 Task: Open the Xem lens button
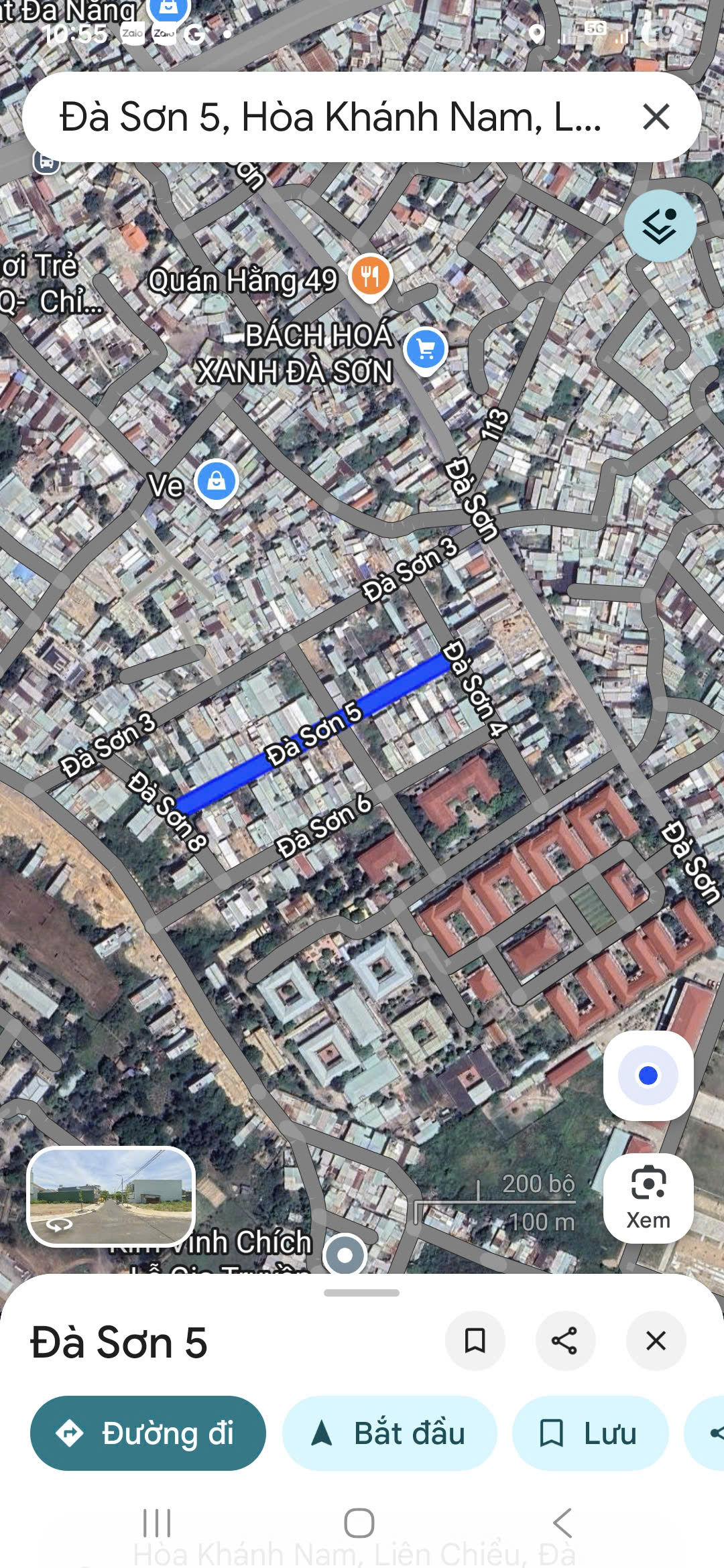[648, 1198]
